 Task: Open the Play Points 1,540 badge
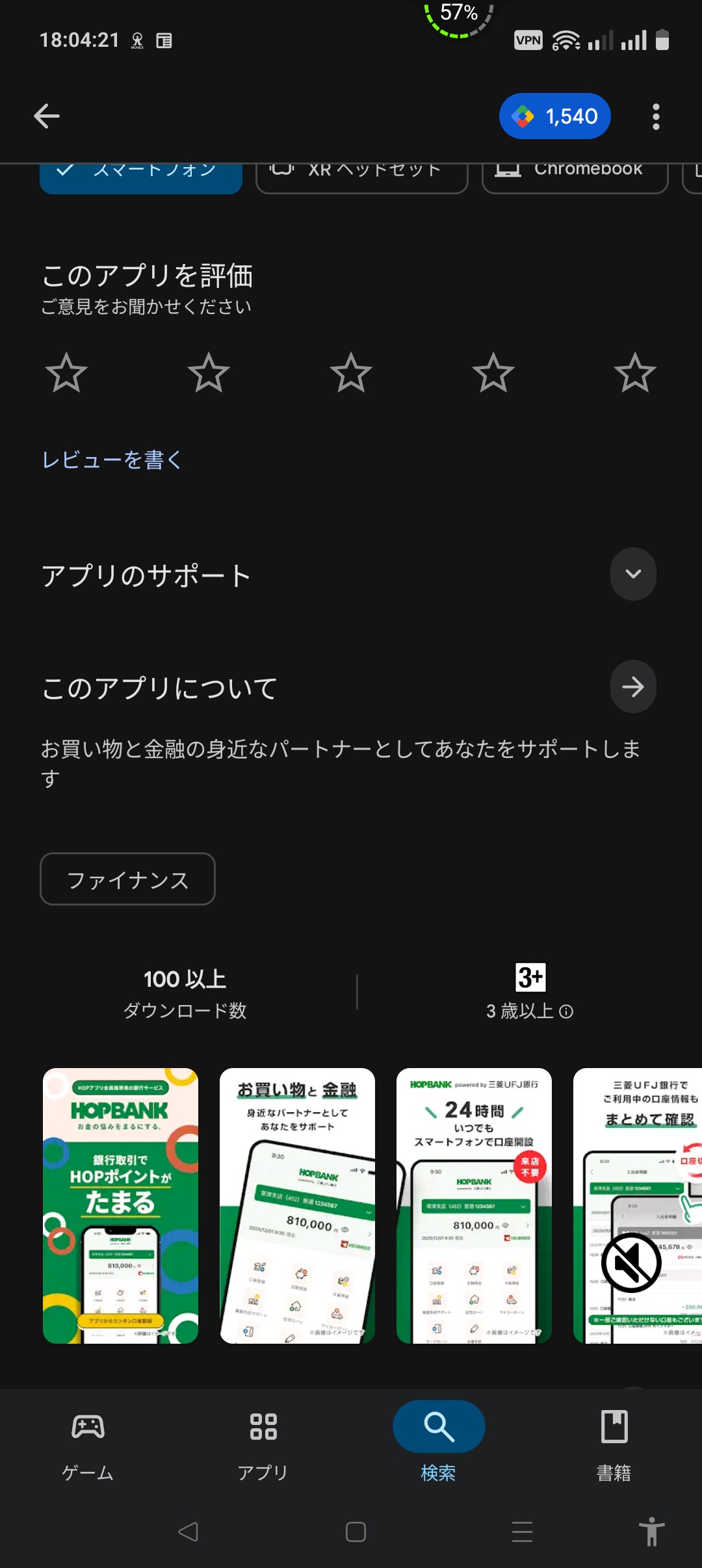tap(554, 116)
